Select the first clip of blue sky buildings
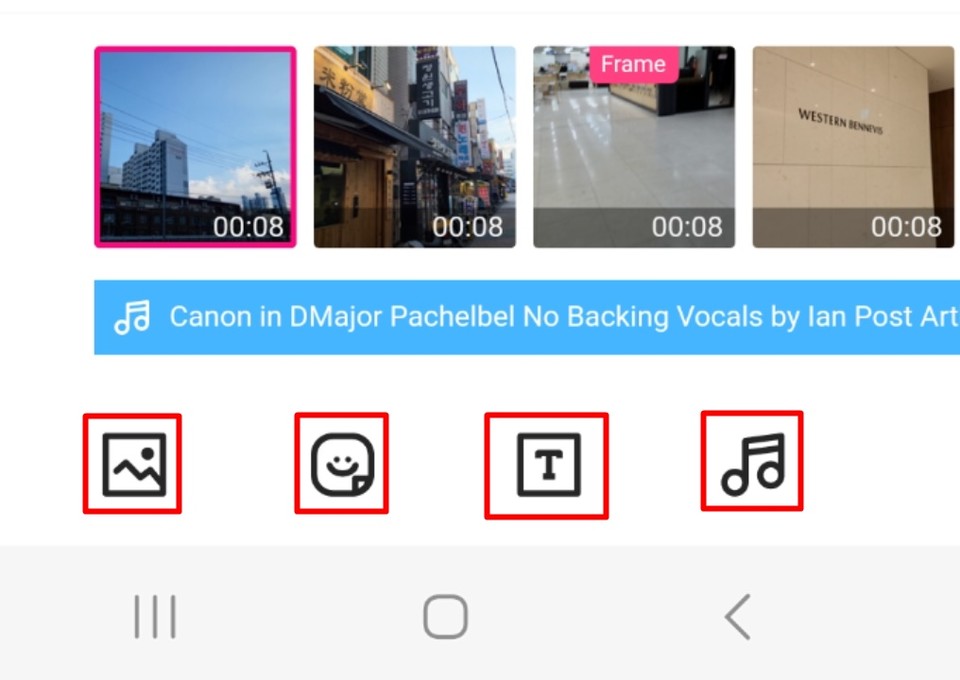The height and width of the screenshot is (680, 960). click(195, 147)
